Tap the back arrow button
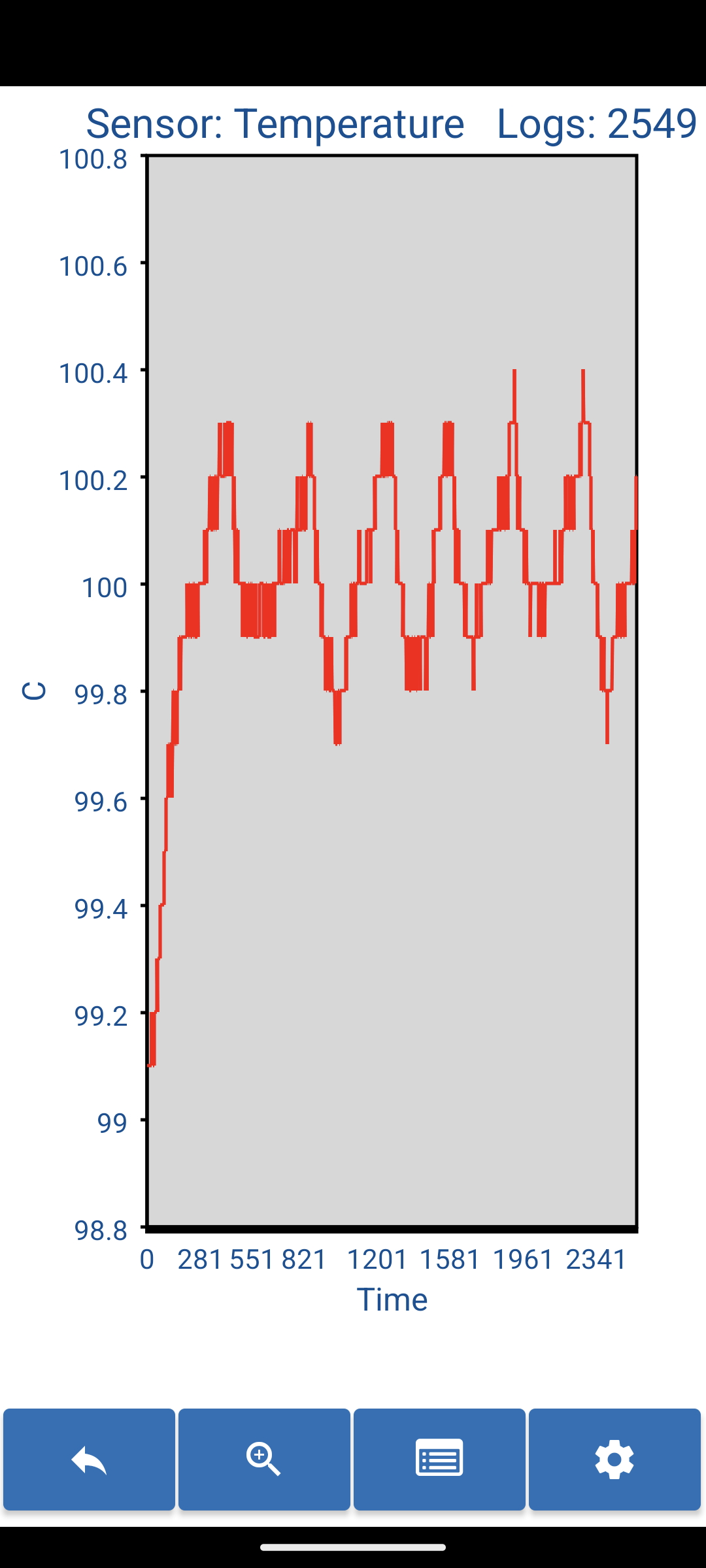This screenshot has height=1568, width=706. coord(89,1459)
